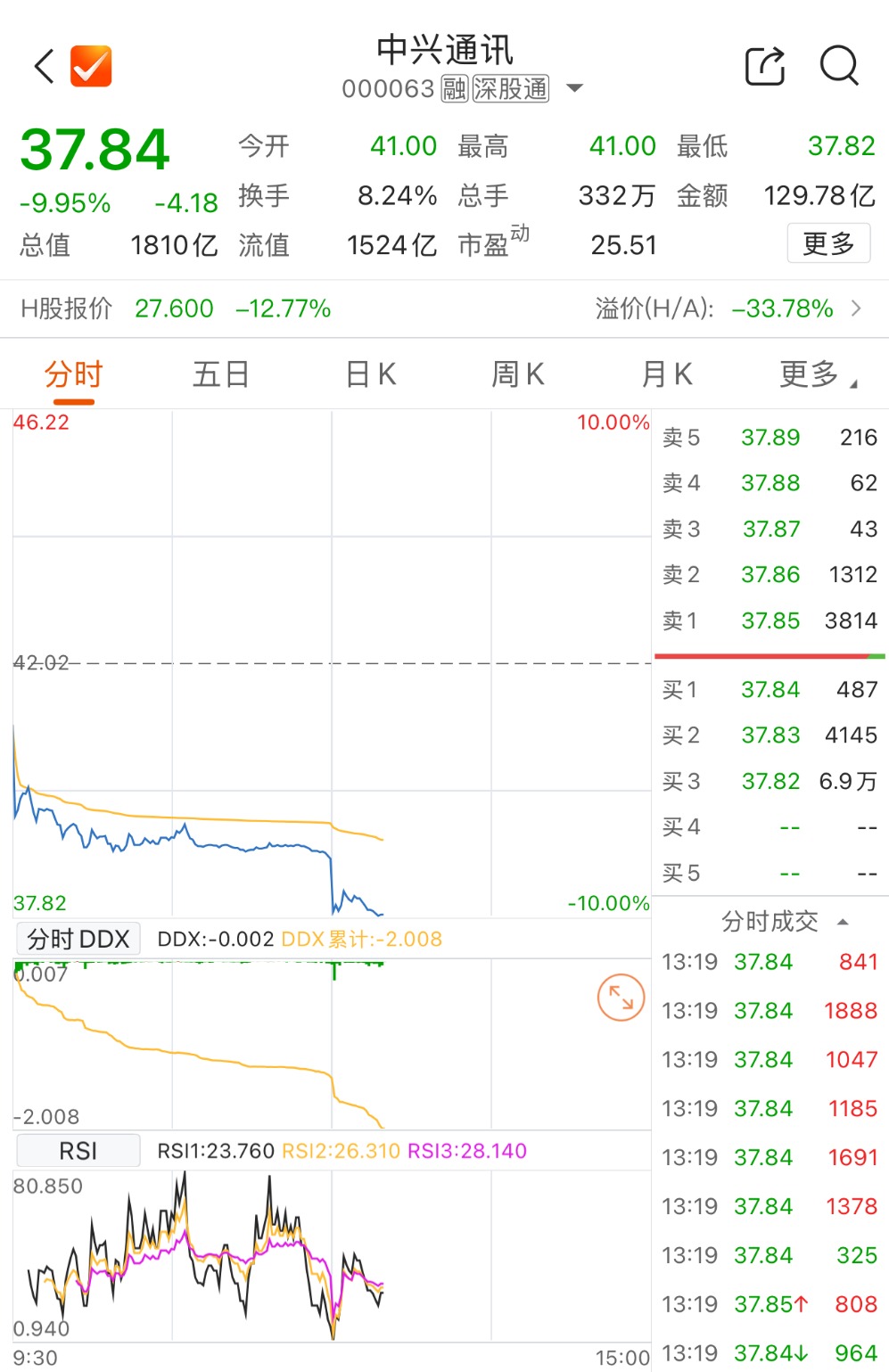The height and width of the screenshot is (1372, 889).
Task: Tap the 更多 button in quote details
Action: click(827, 243)
